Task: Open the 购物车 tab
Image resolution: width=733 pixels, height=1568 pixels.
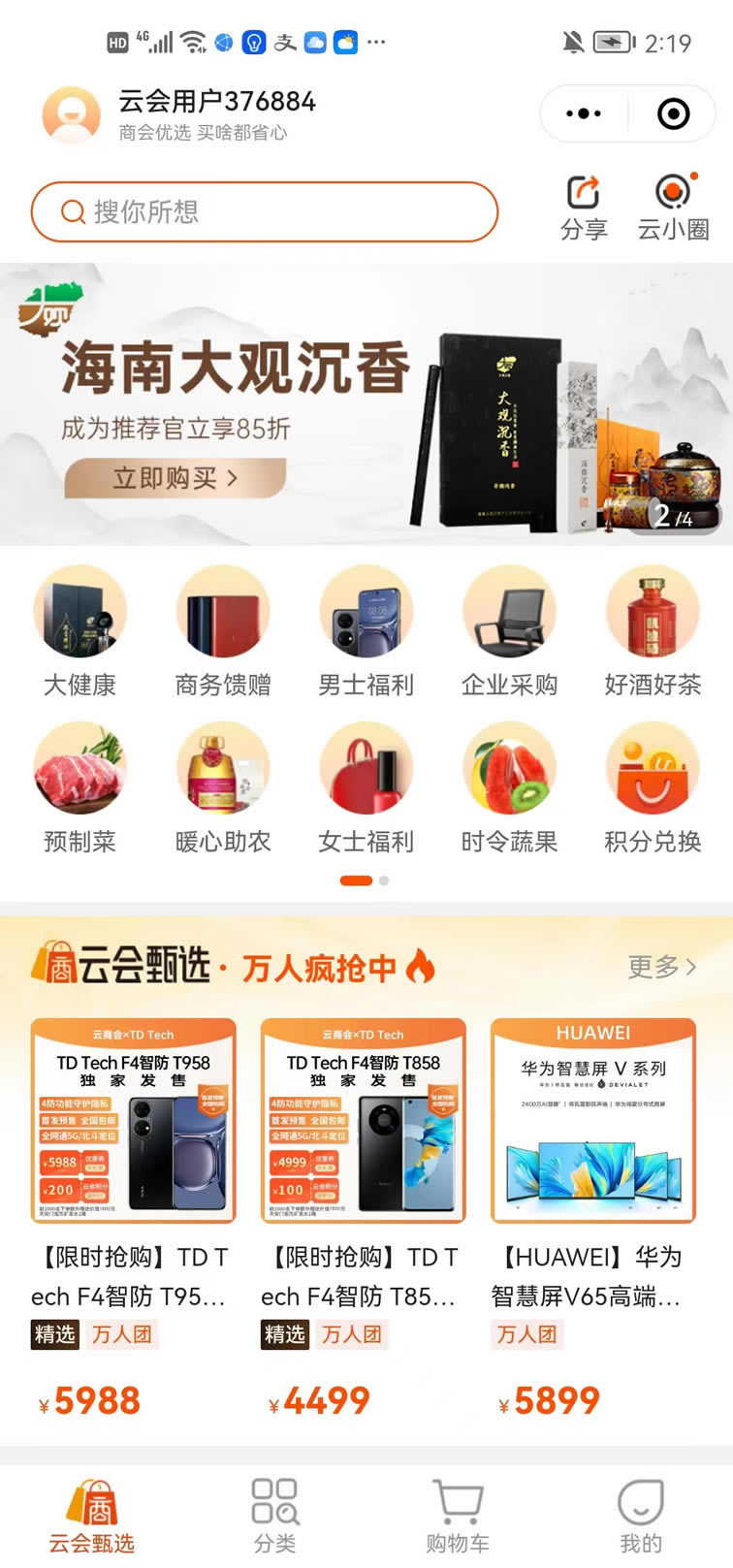Action: [x=458, y=1515]
